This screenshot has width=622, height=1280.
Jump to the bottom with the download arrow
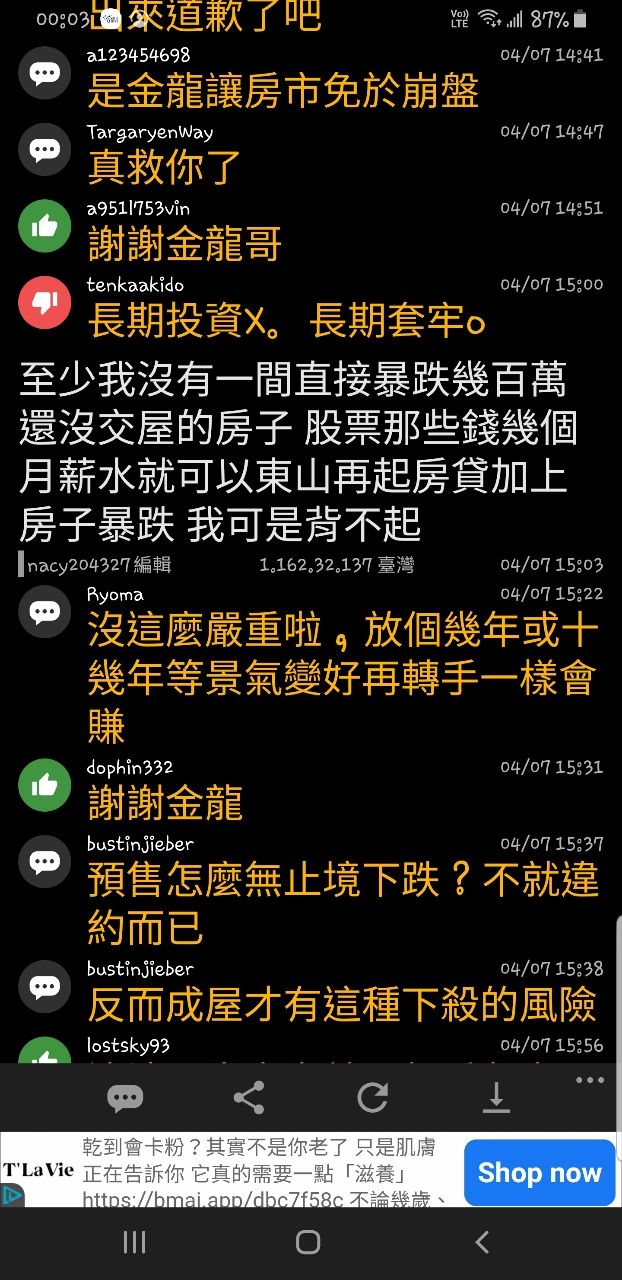click(496, 1098)
